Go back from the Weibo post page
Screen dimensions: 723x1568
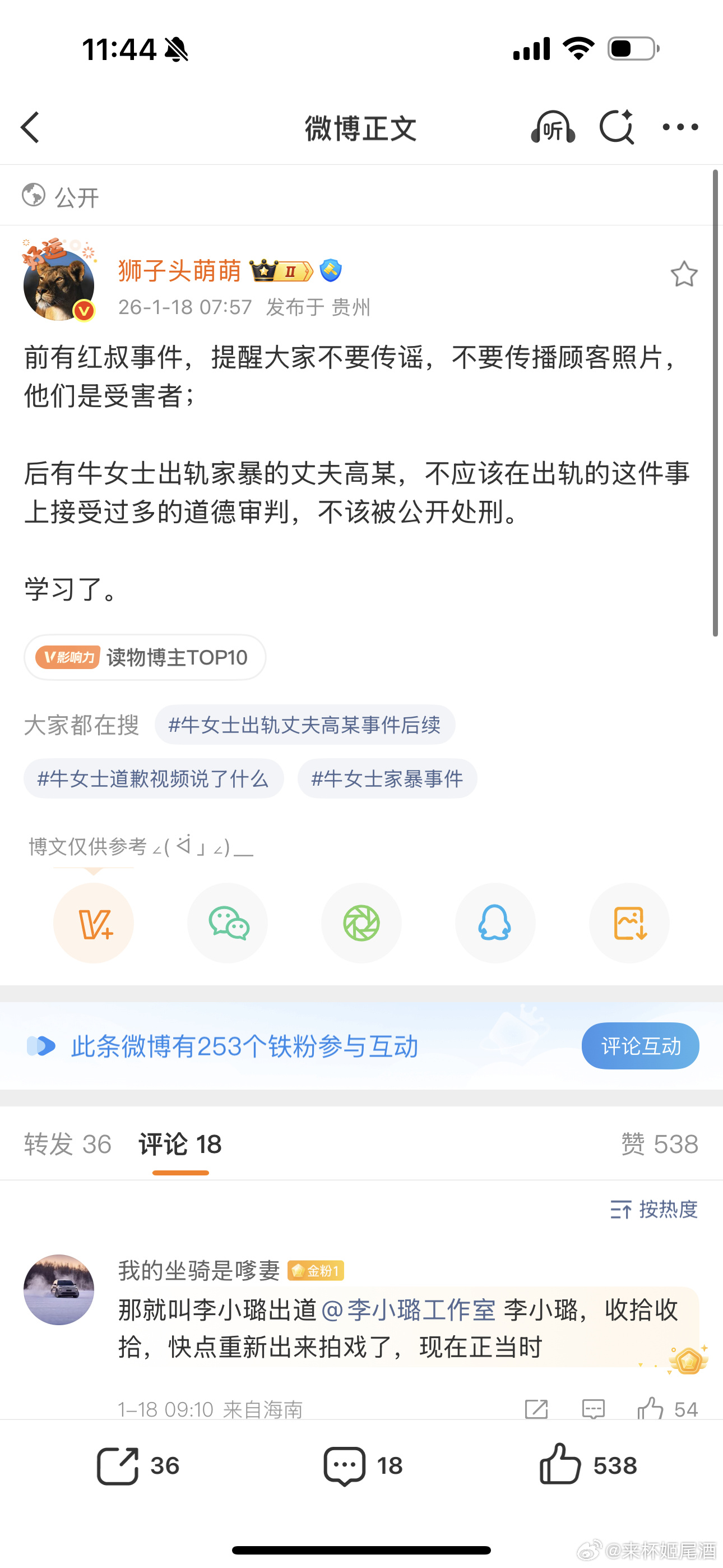30,127
